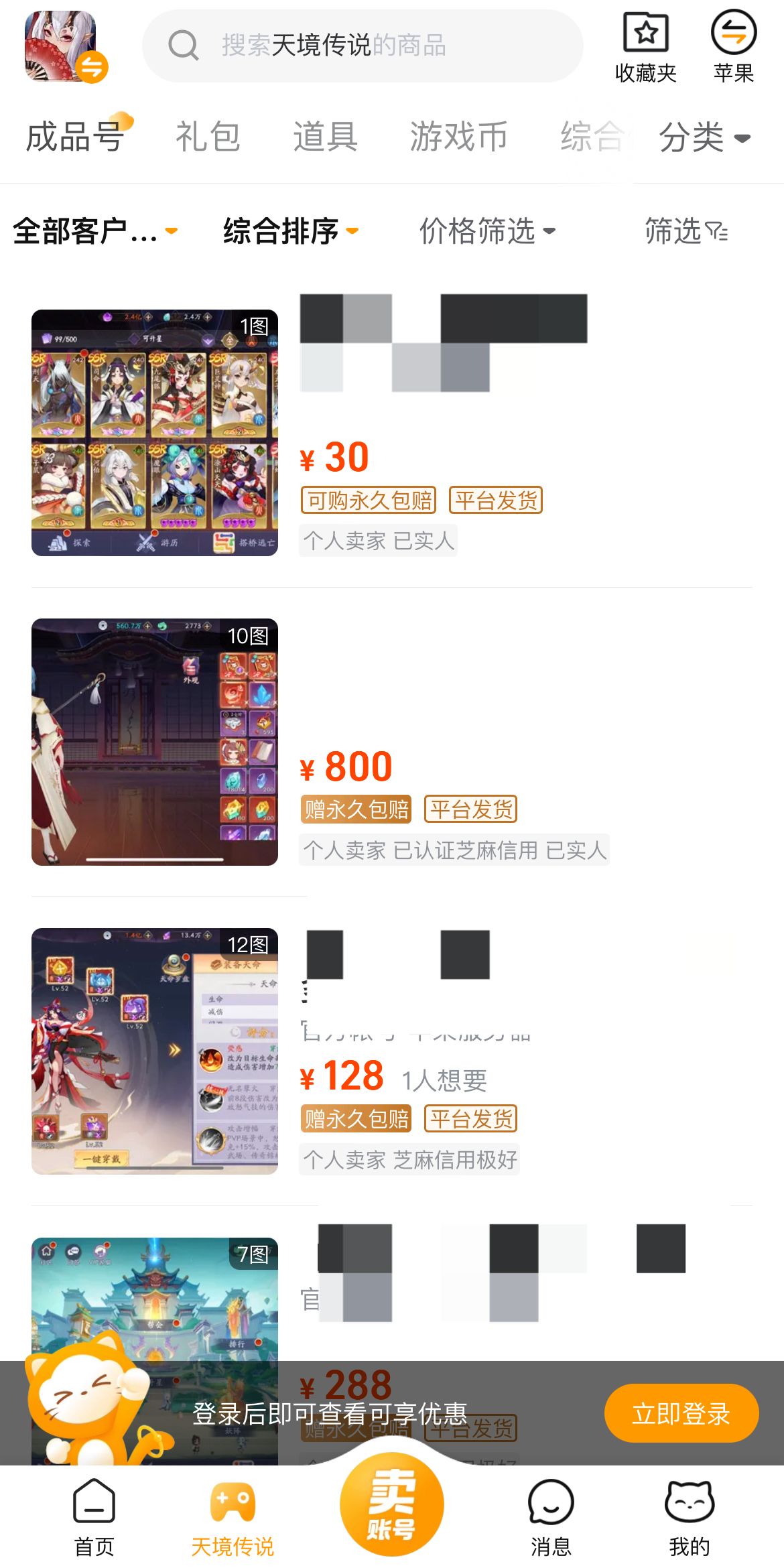Open the search box for 天境传说 goods
Viewport: 784px width, 1568px height.
[x=362, y=46]
